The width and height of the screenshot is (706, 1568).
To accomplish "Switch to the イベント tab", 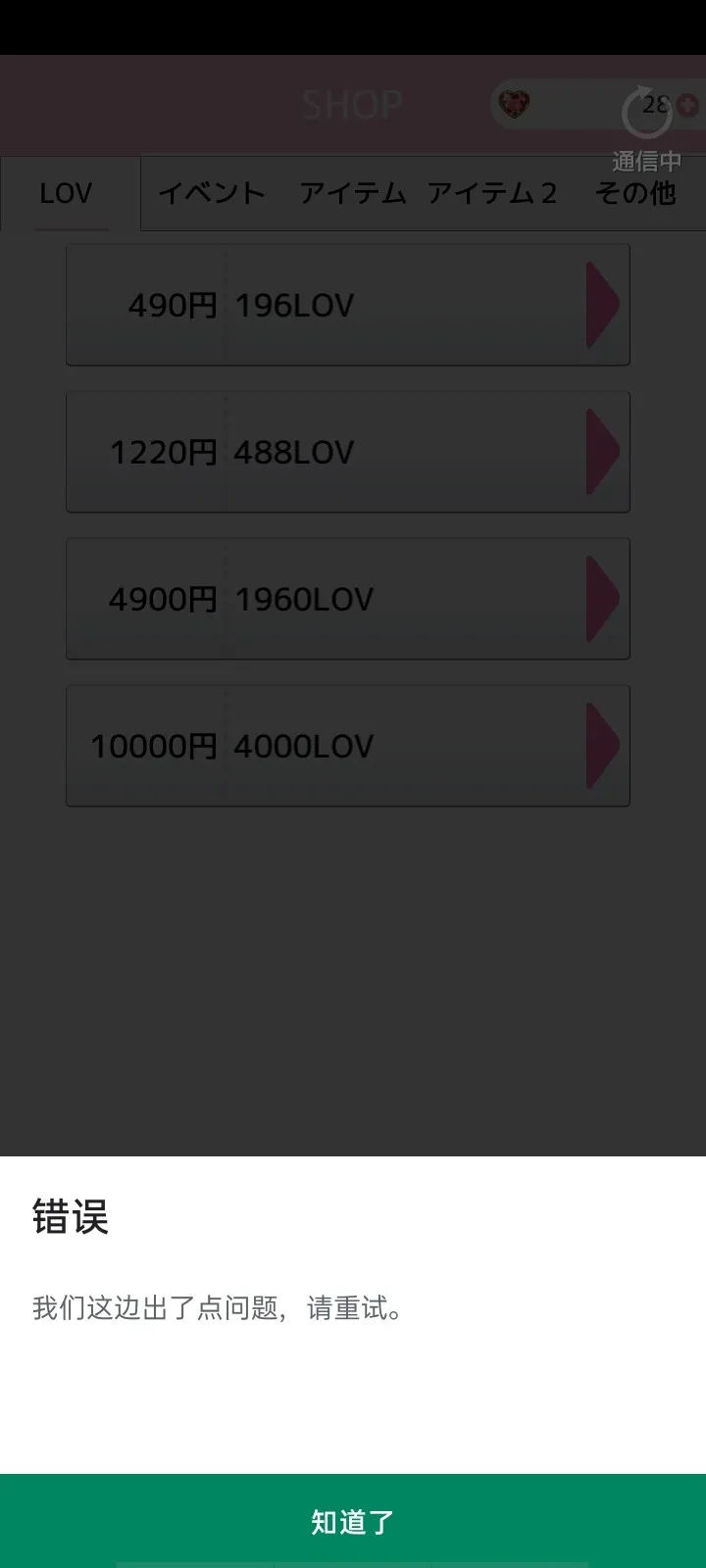I will click(212, 193).
